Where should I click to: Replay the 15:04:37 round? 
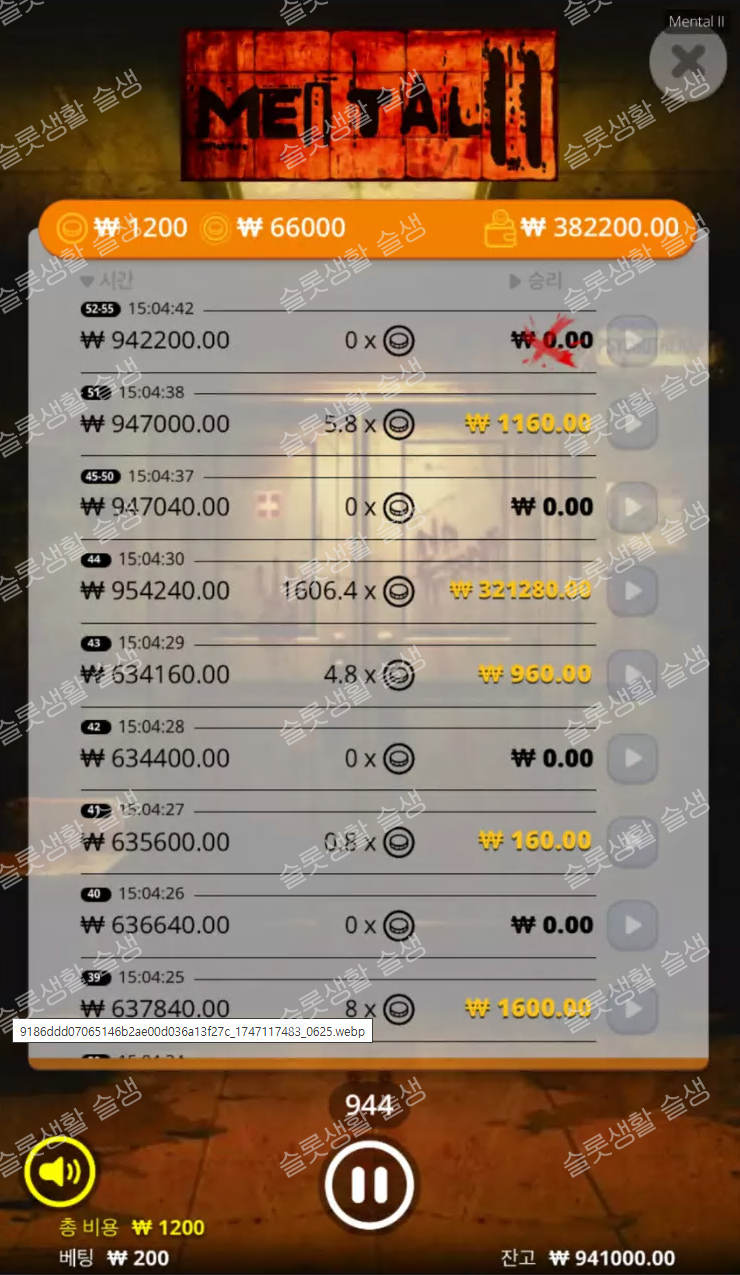point(632,507)
